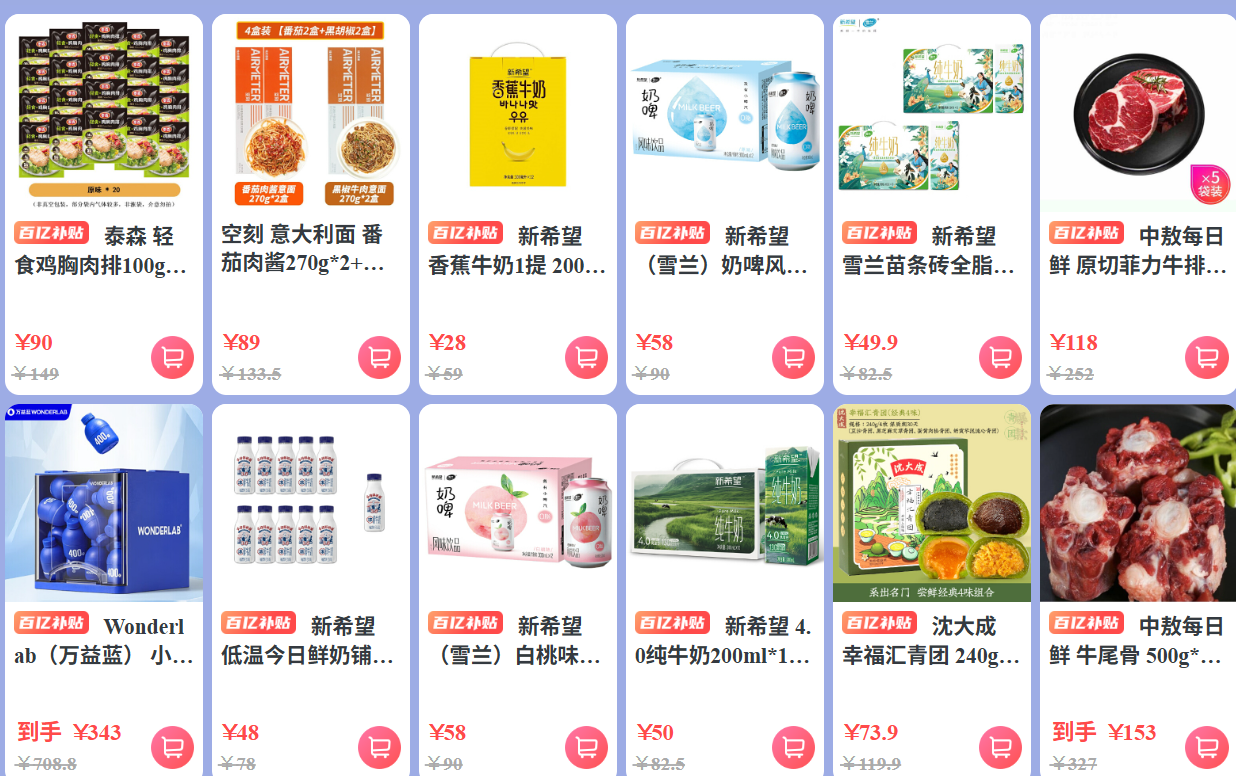Add Wonderlab 万益蓝 to cart
The width and height of the screenshot is (1236, 776).
[172, 747]
